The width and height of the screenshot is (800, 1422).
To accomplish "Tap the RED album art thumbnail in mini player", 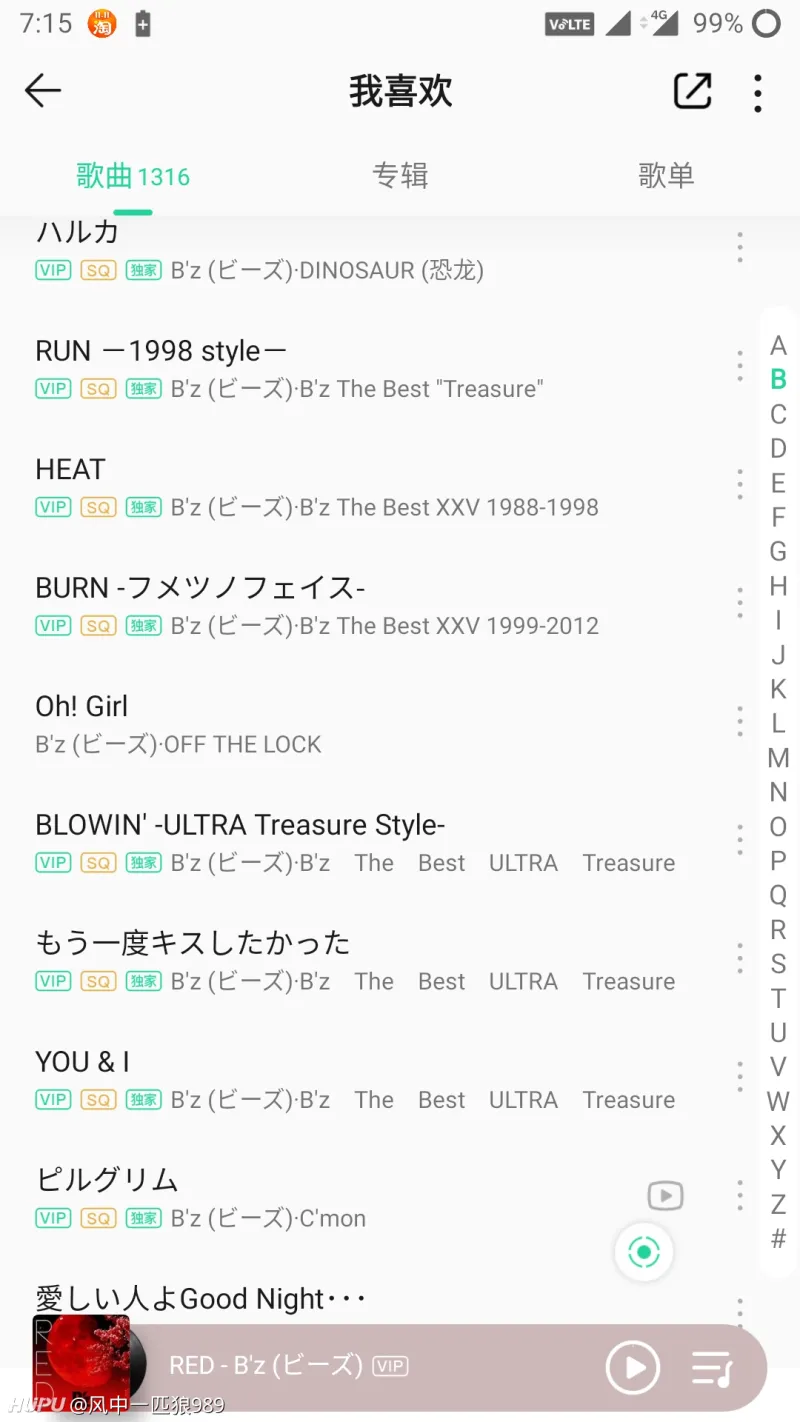I will [x=81, y=1367].
